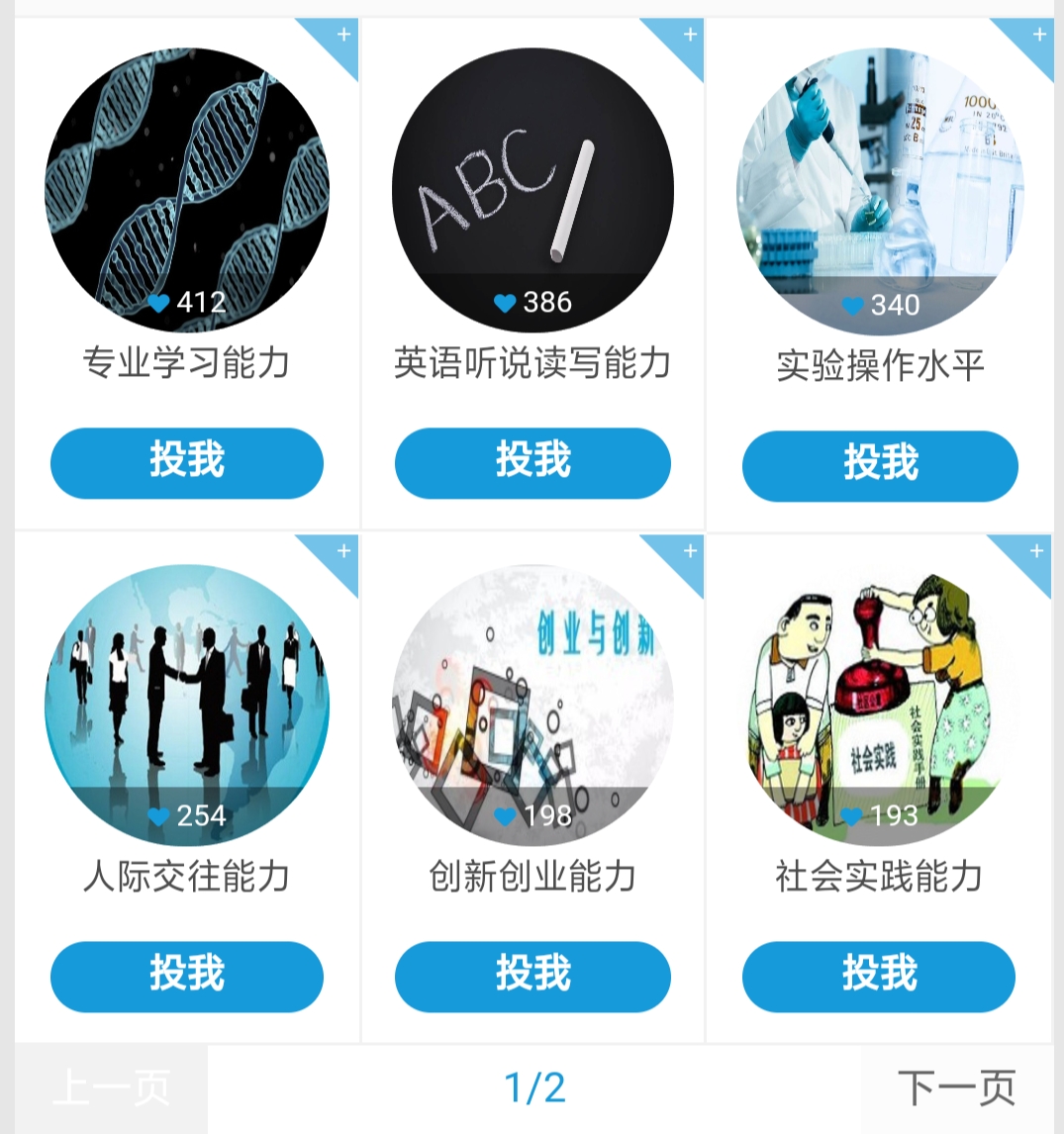
Task: Open the 社会实践能力 cartoon picture
Action: point(880,703)
